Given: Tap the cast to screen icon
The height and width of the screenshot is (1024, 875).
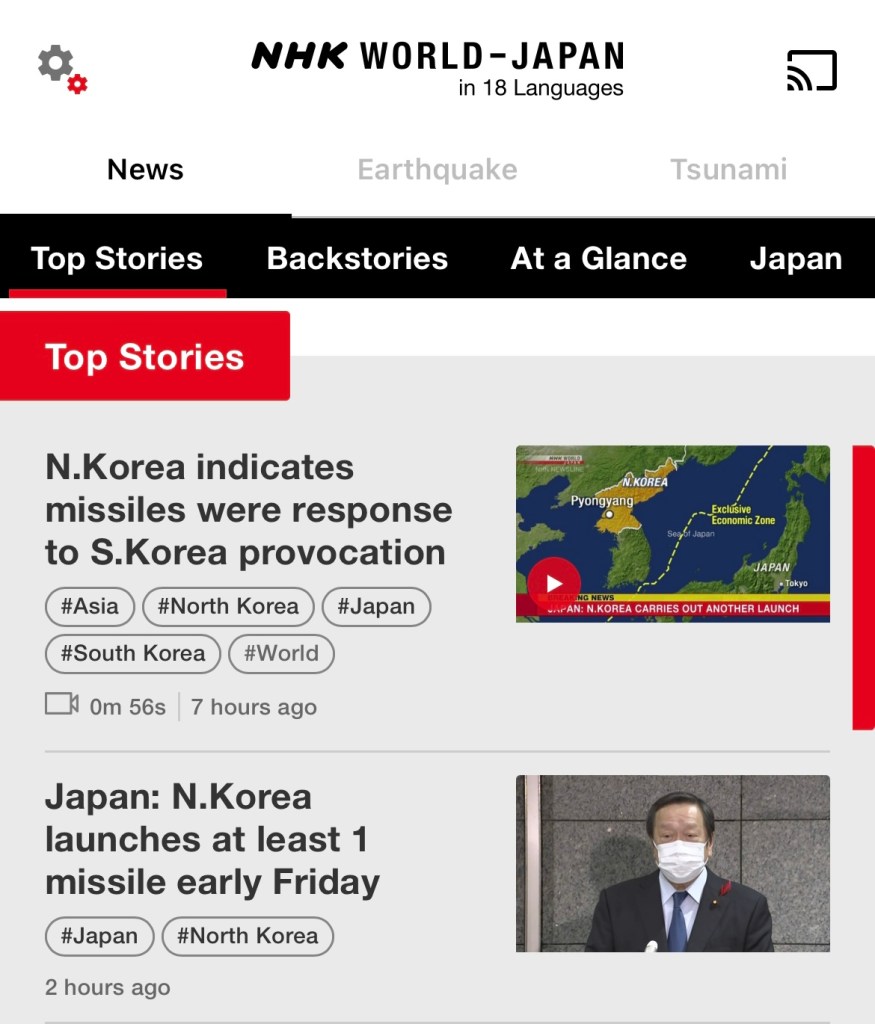Looking at the screenshot, I should [x=811, y=70].
